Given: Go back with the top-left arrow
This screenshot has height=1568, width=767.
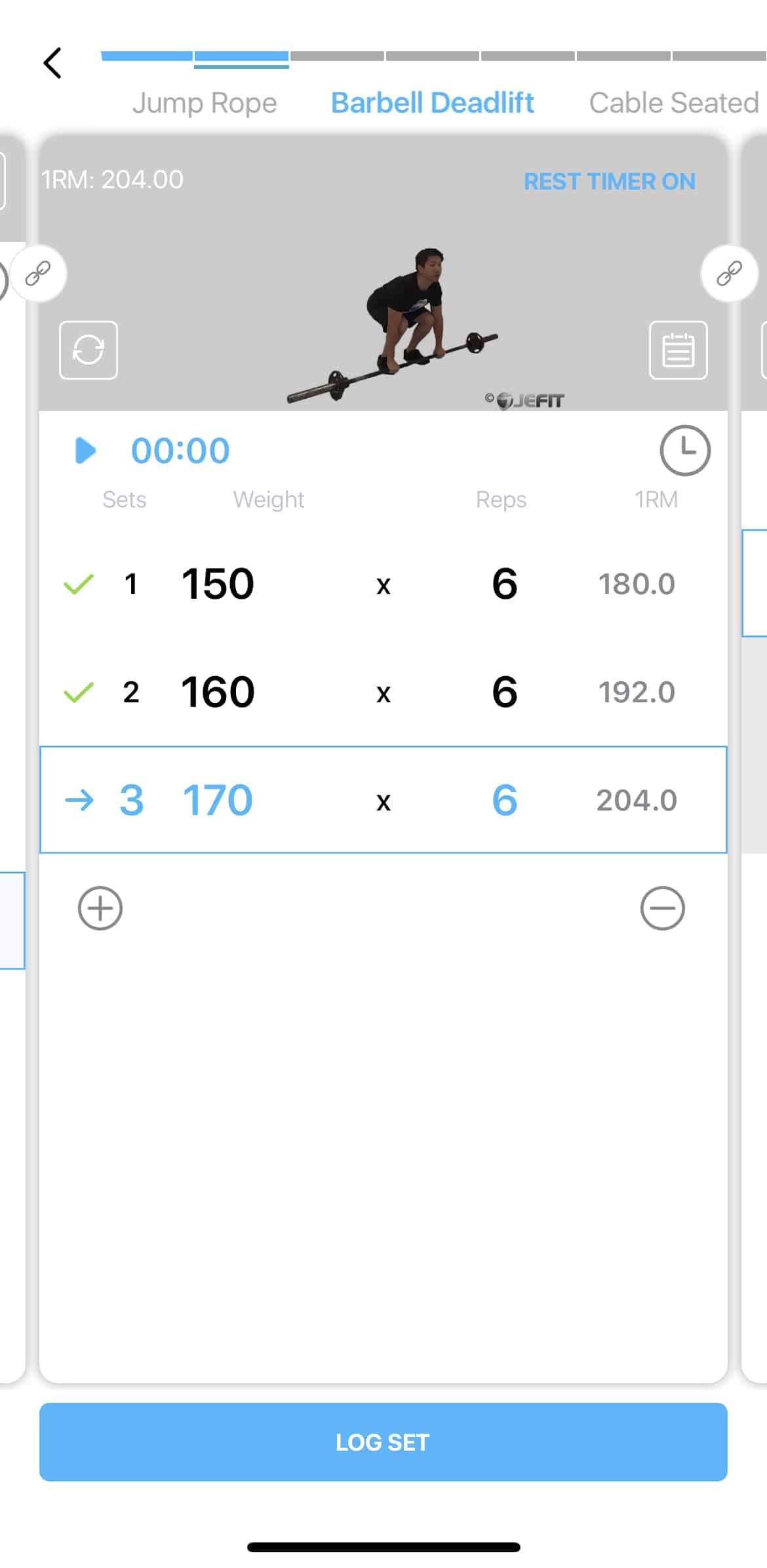Looking at the screenshot, I should [x=52, y=63].
